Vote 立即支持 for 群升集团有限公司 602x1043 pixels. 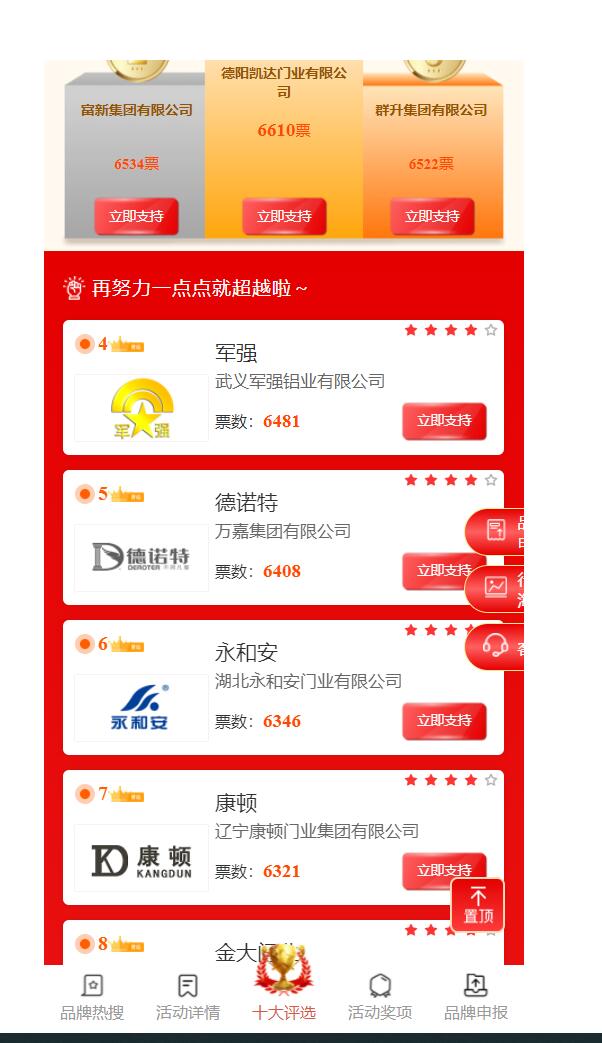432,216
